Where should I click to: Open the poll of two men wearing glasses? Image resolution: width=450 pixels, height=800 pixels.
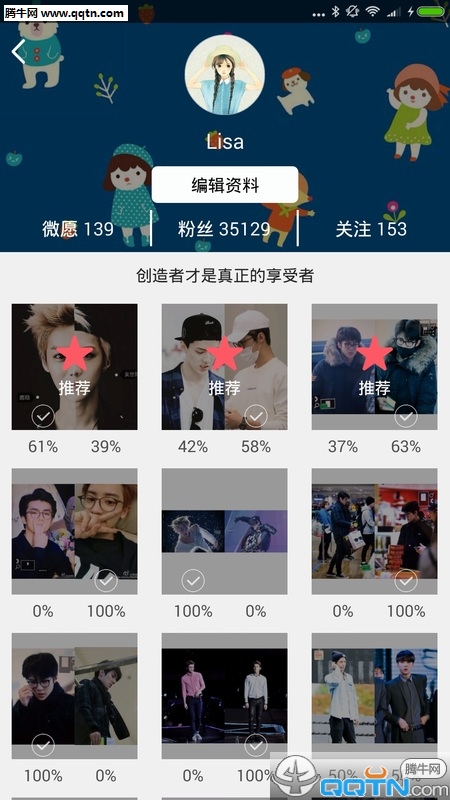(74, 531)
